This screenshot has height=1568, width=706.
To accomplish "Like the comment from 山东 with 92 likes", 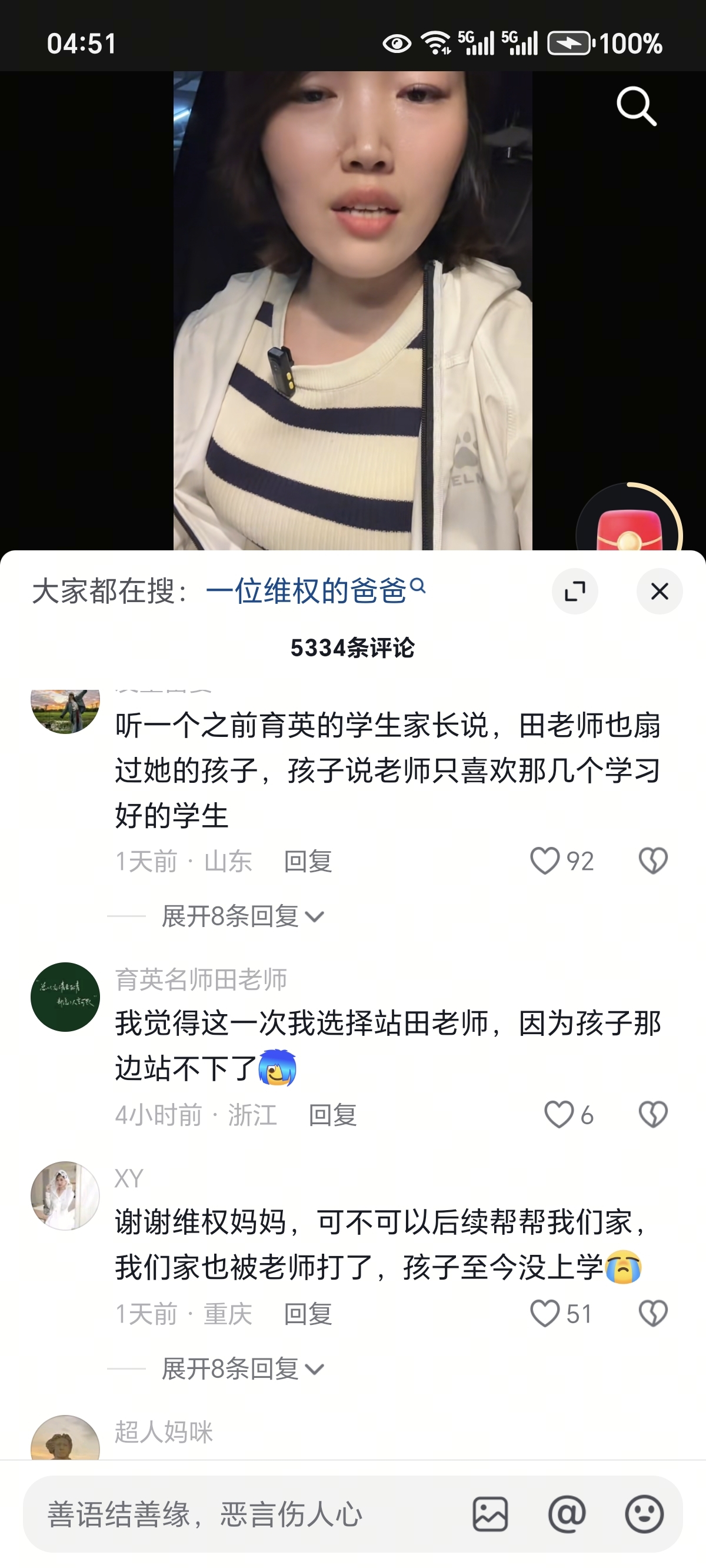I will tap(545, 861).
